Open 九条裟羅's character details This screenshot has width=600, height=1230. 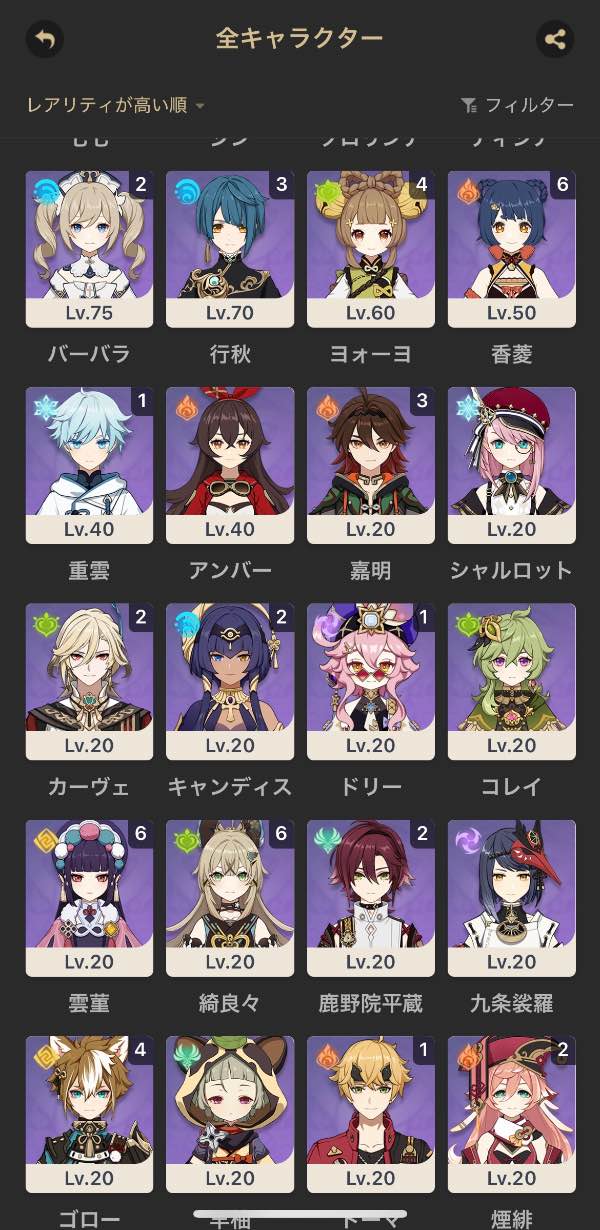[x=512, y=897]
